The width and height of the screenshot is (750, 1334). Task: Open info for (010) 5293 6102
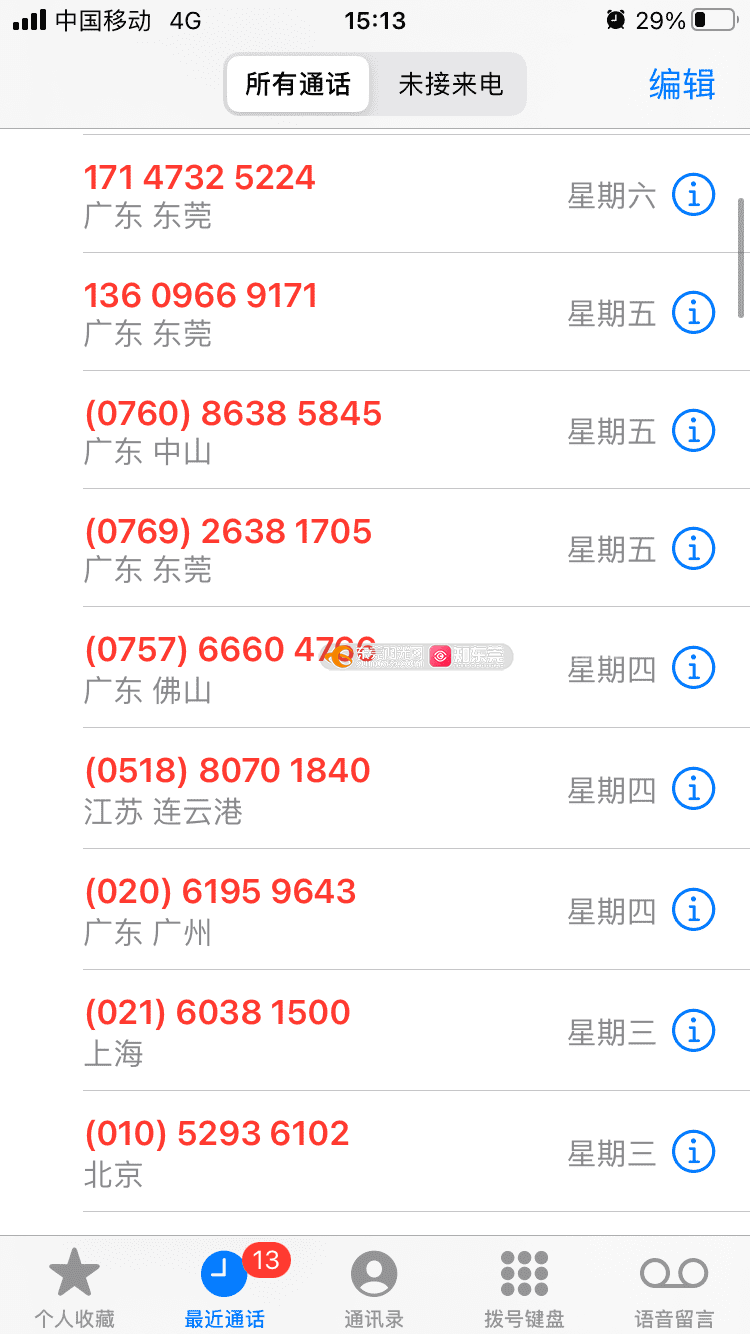click(693, 1152)
